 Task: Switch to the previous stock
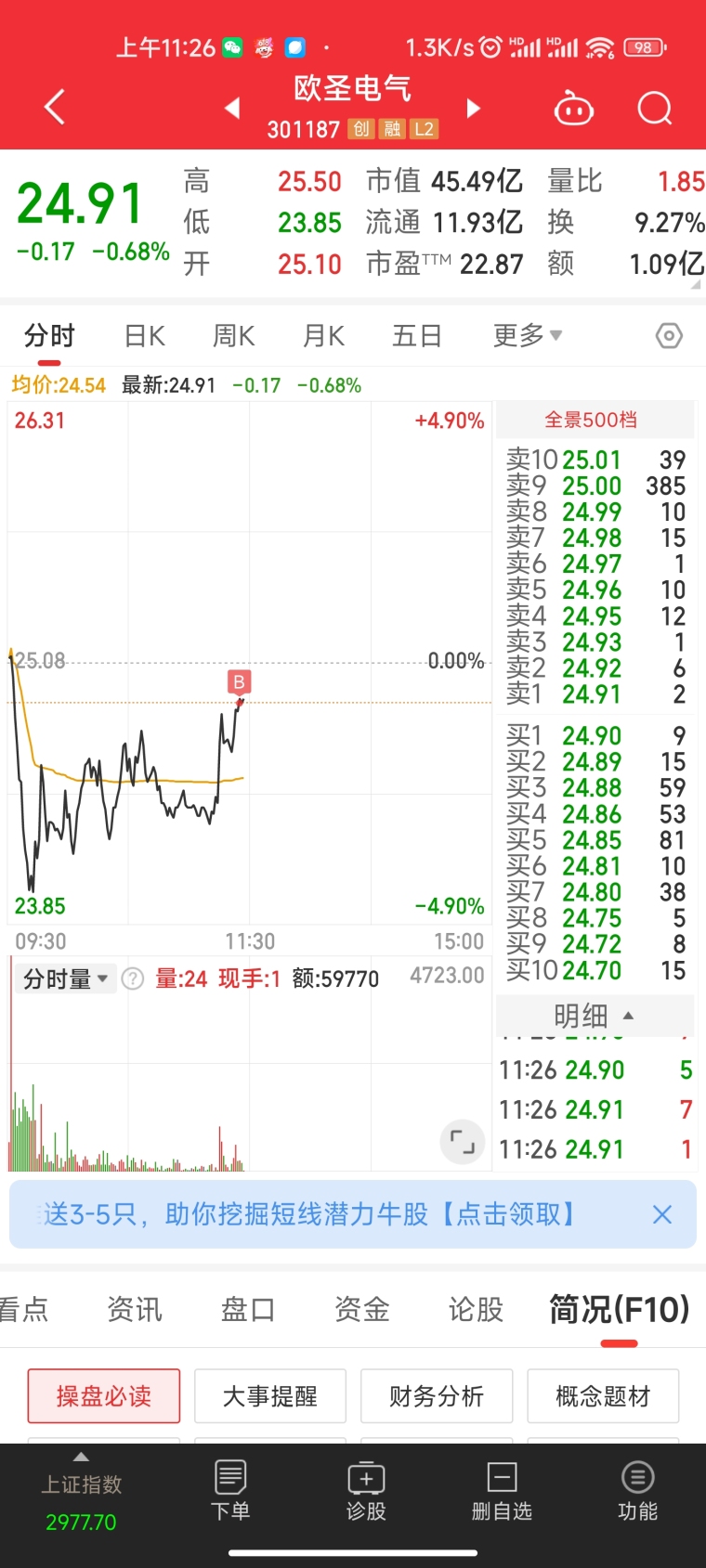click(232, 109)
